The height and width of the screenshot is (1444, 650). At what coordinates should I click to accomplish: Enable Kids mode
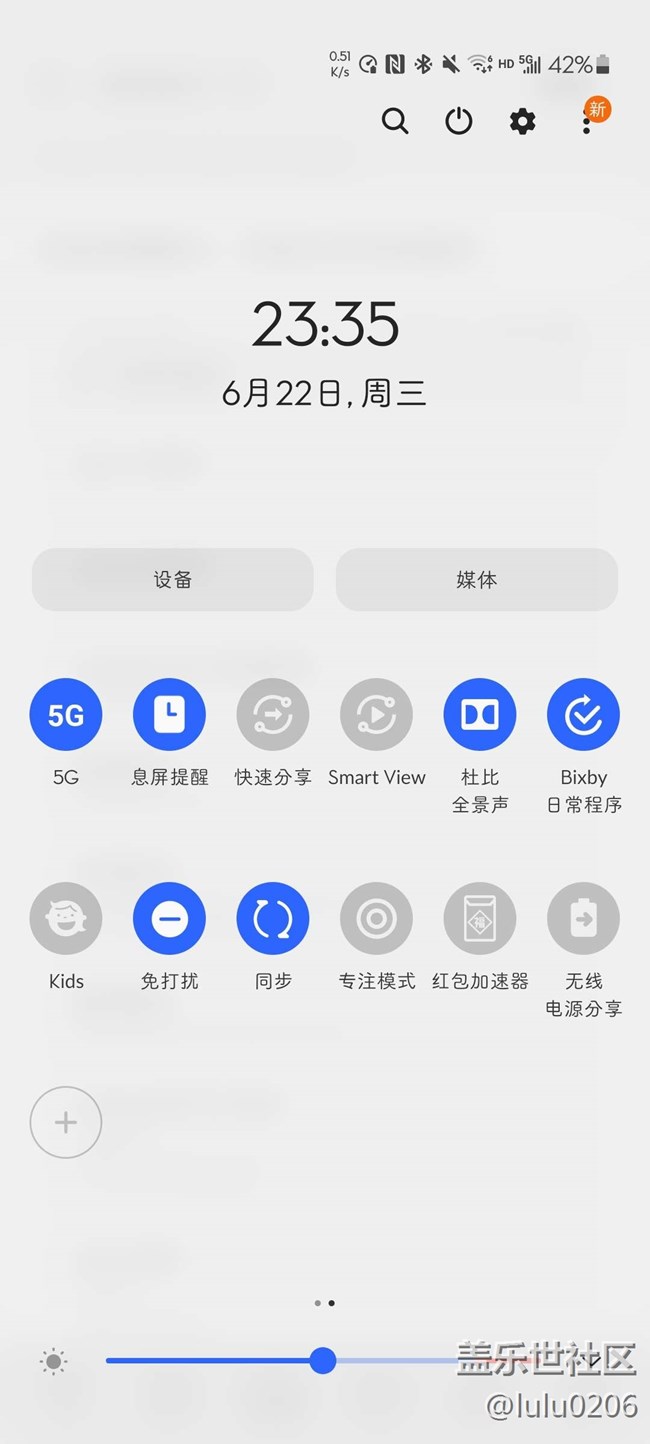[x=66, y=919]
